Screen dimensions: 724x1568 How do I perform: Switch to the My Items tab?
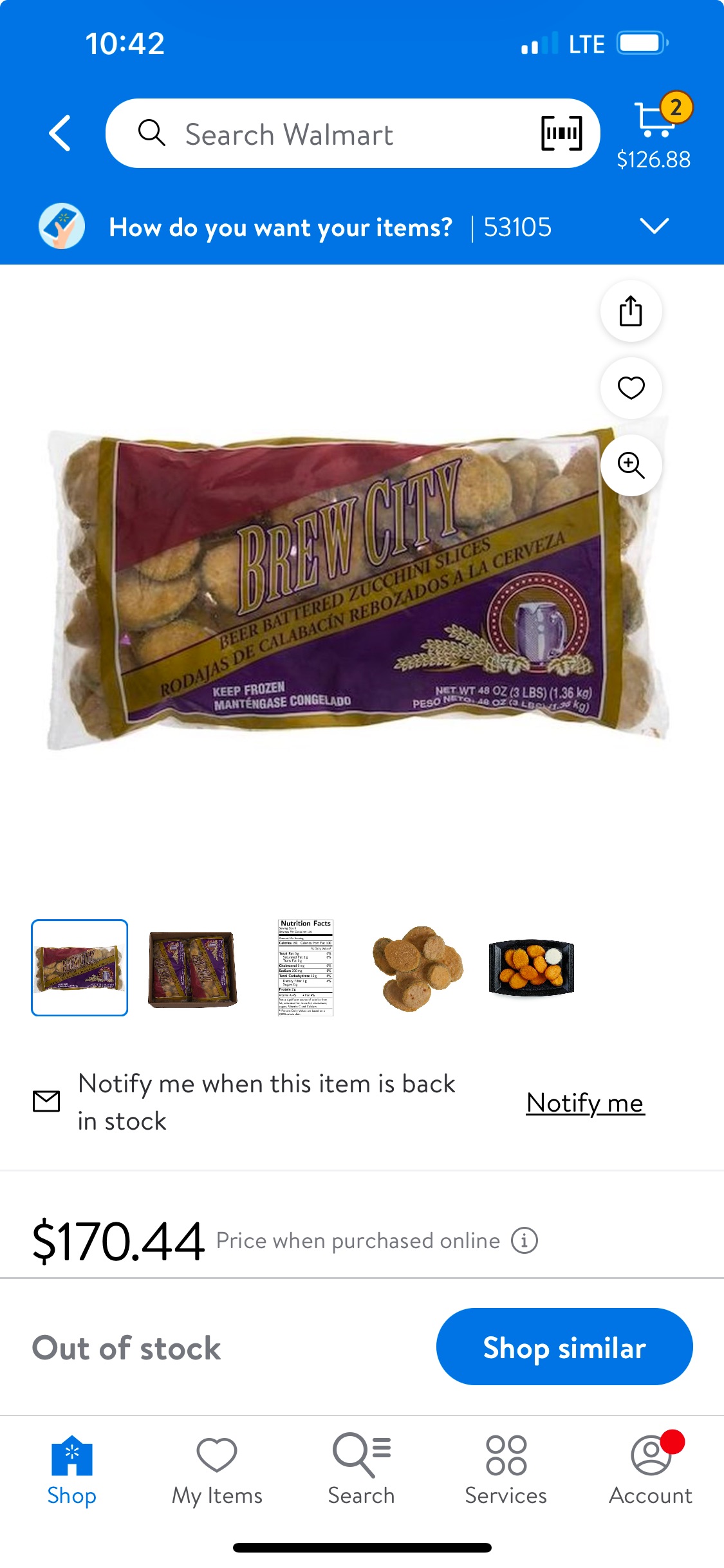pyautogui.click(x=217, y=1470)
